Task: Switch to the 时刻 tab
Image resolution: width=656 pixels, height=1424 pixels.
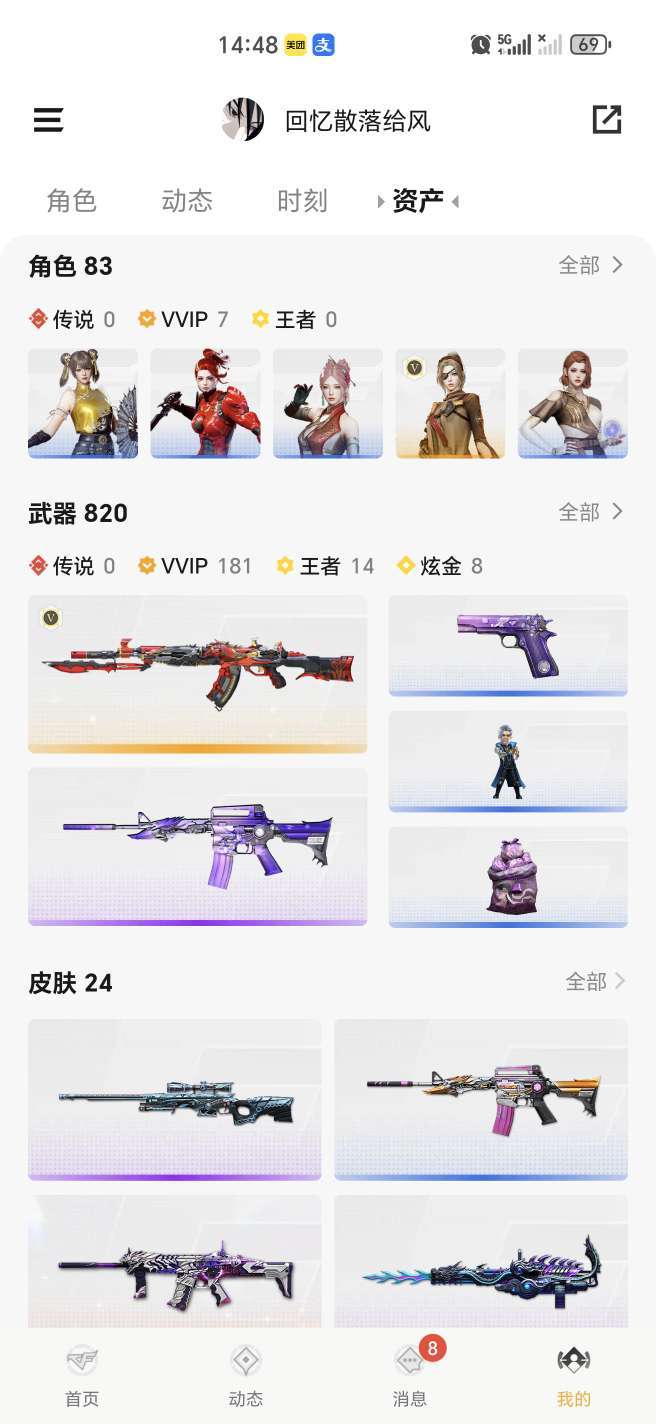Action: 302,201
